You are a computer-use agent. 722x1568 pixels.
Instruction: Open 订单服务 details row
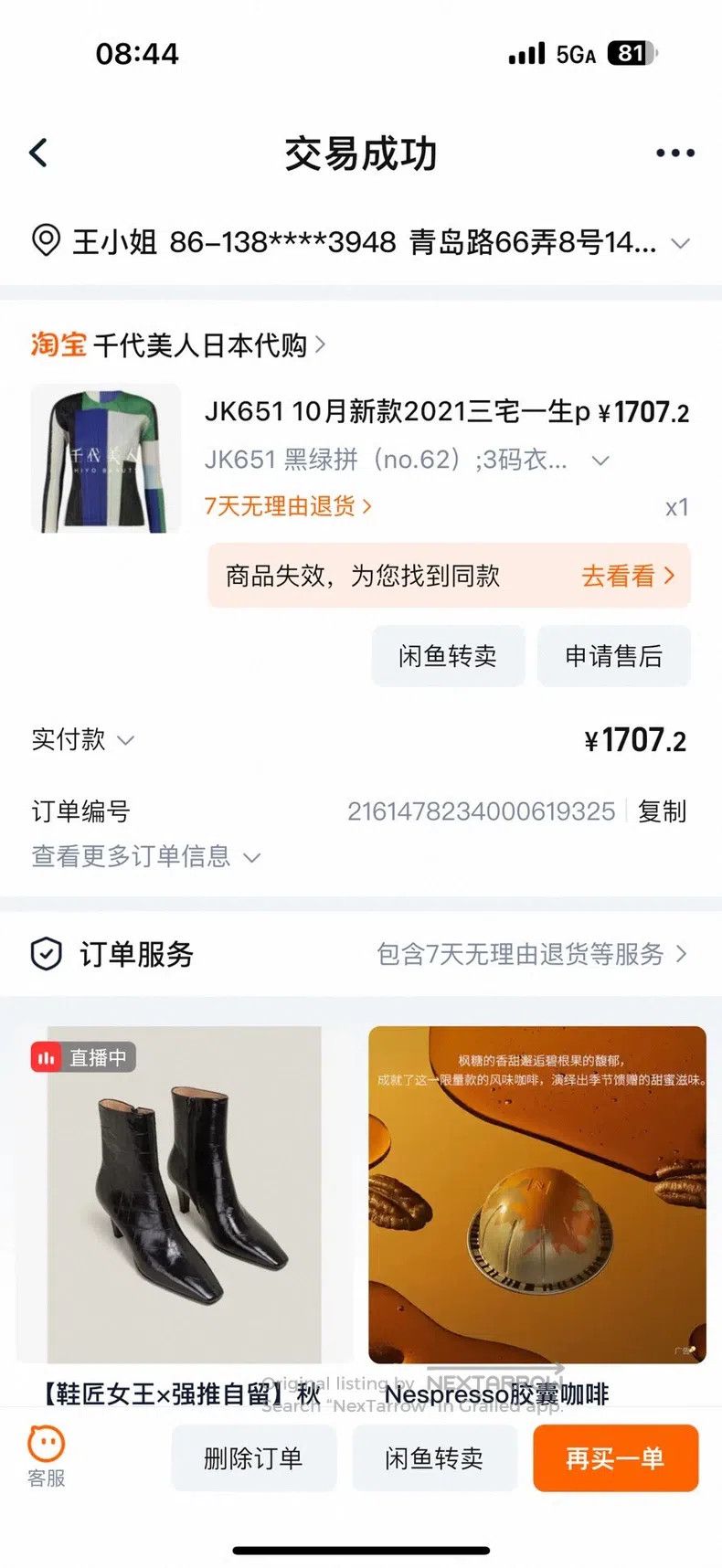coord(361,954)
